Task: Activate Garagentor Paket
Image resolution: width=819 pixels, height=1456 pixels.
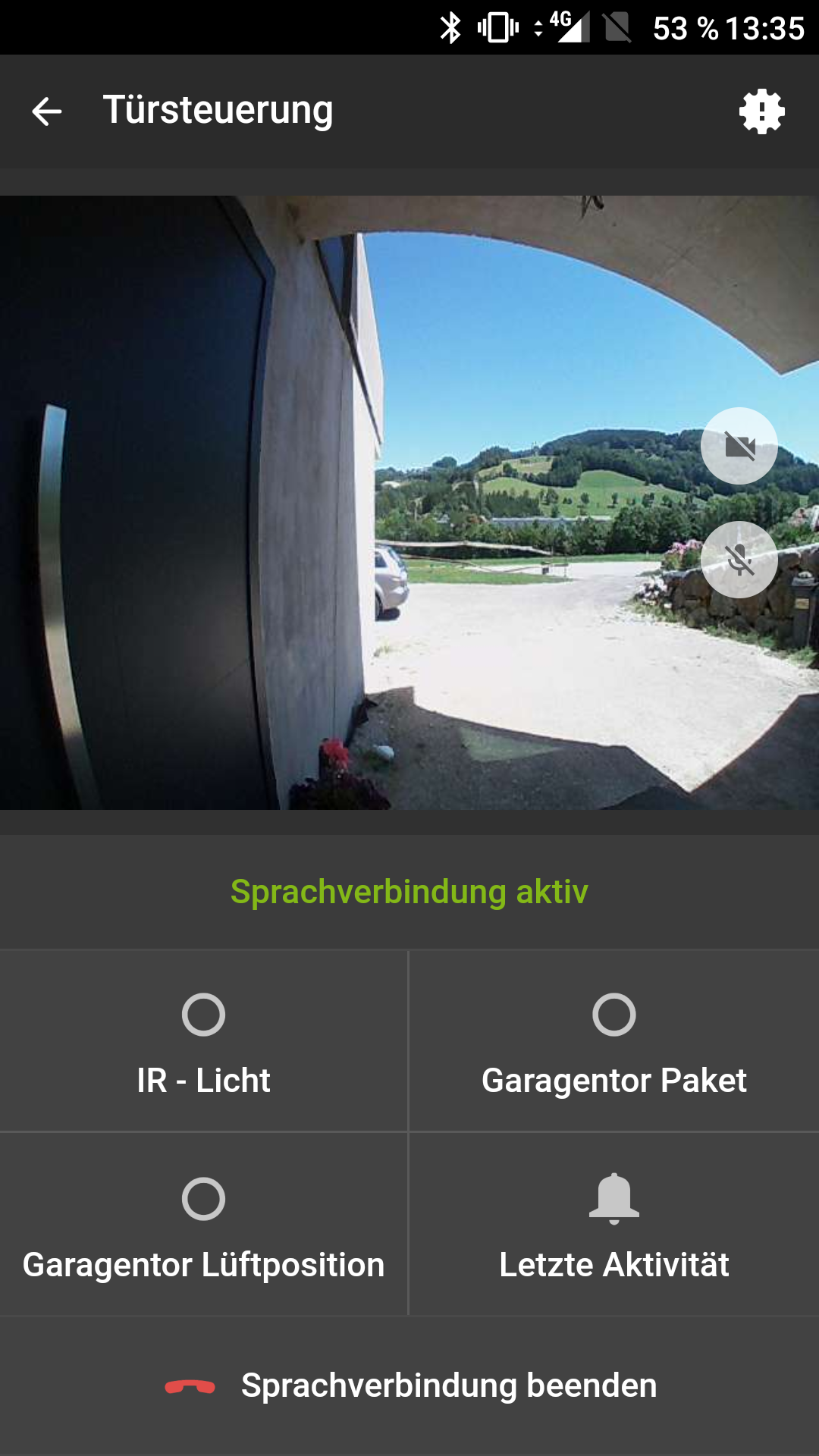Action: click(x=613, y=1040)
